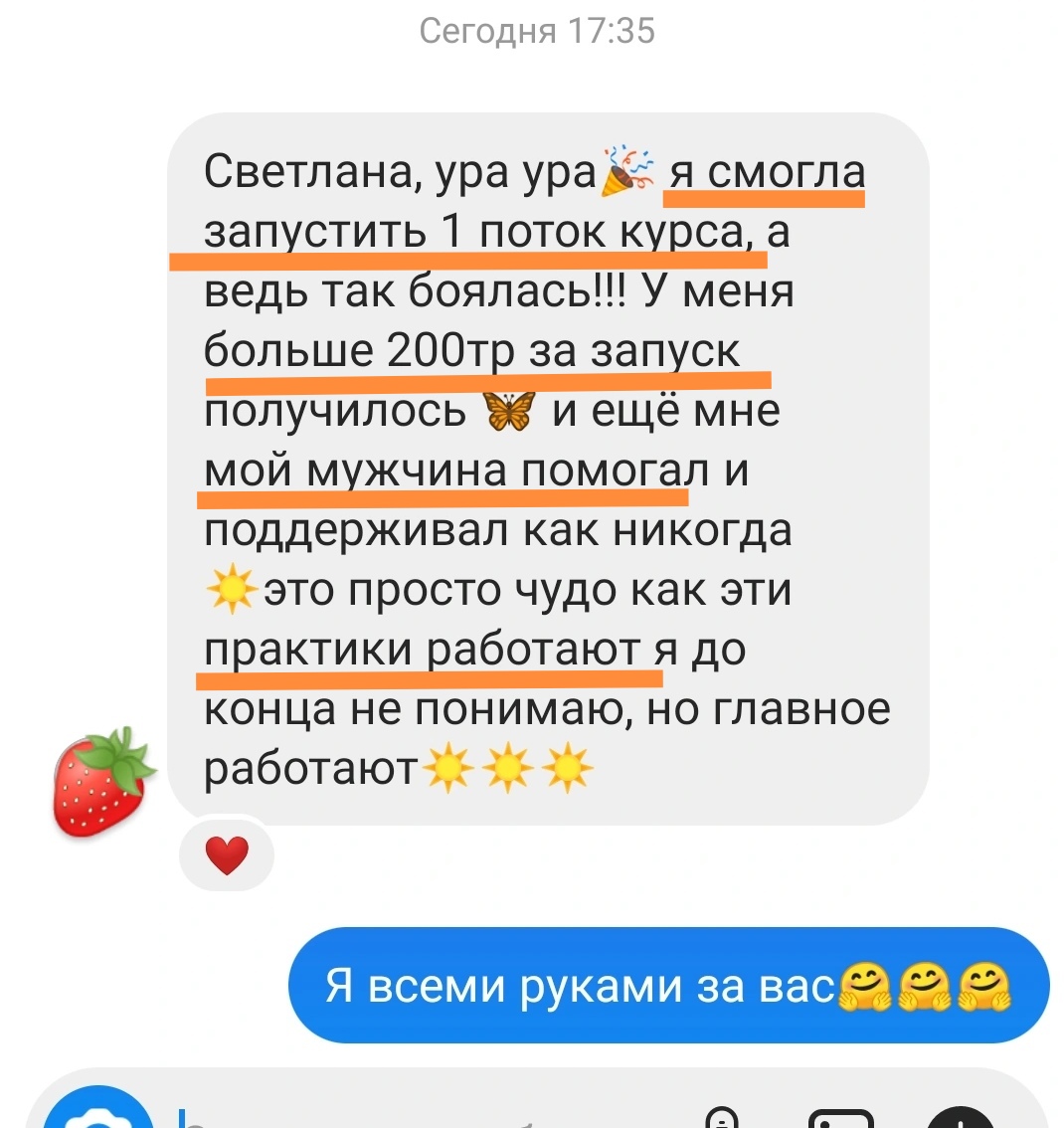Open the photo gallery picker
The image size is (1064, 1128).
(841, 1118)
